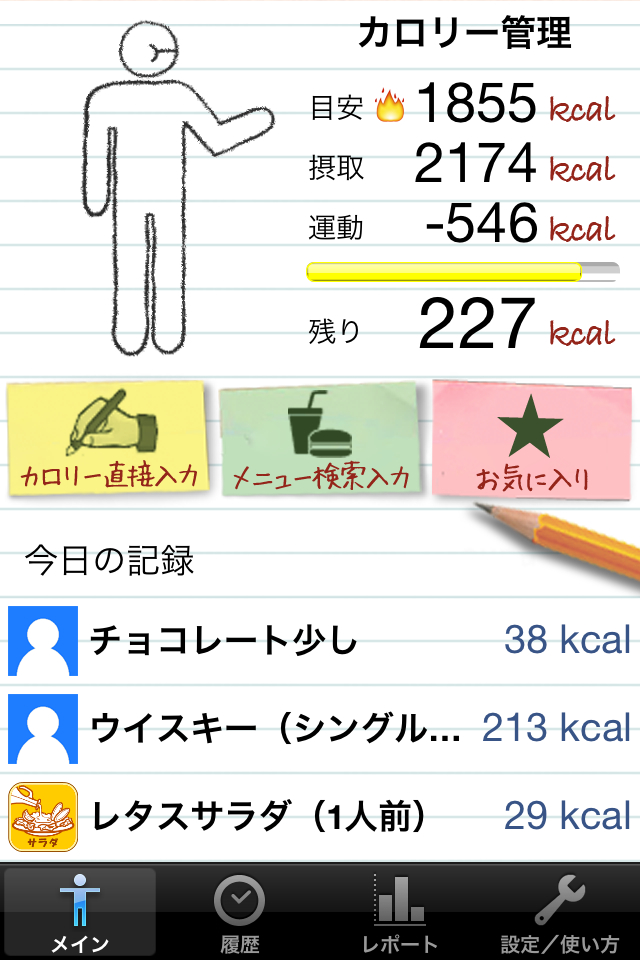Open メニュー検索入力 food search
640x960 pixels.
coord(321,442)
